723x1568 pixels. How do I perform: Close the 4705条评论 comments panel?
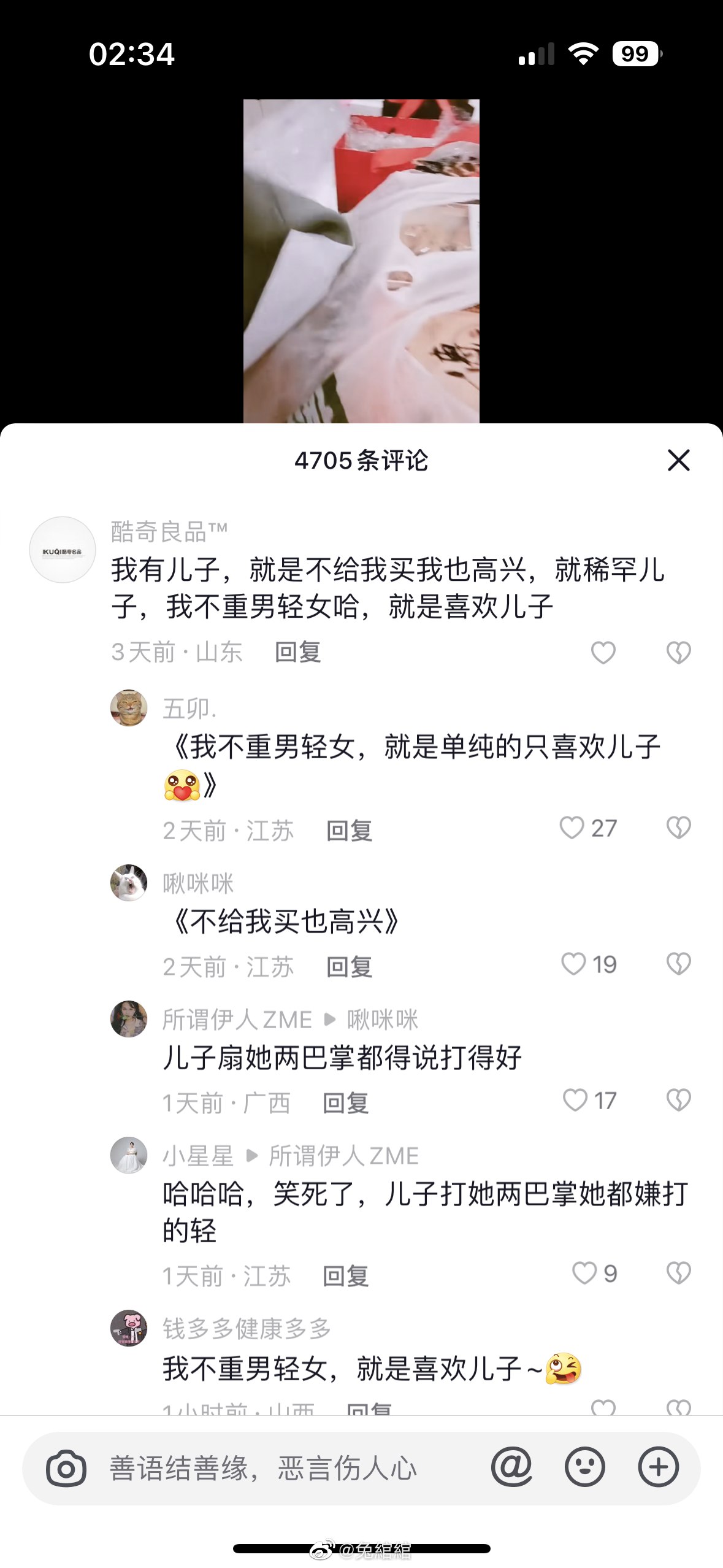click(678, 461)
